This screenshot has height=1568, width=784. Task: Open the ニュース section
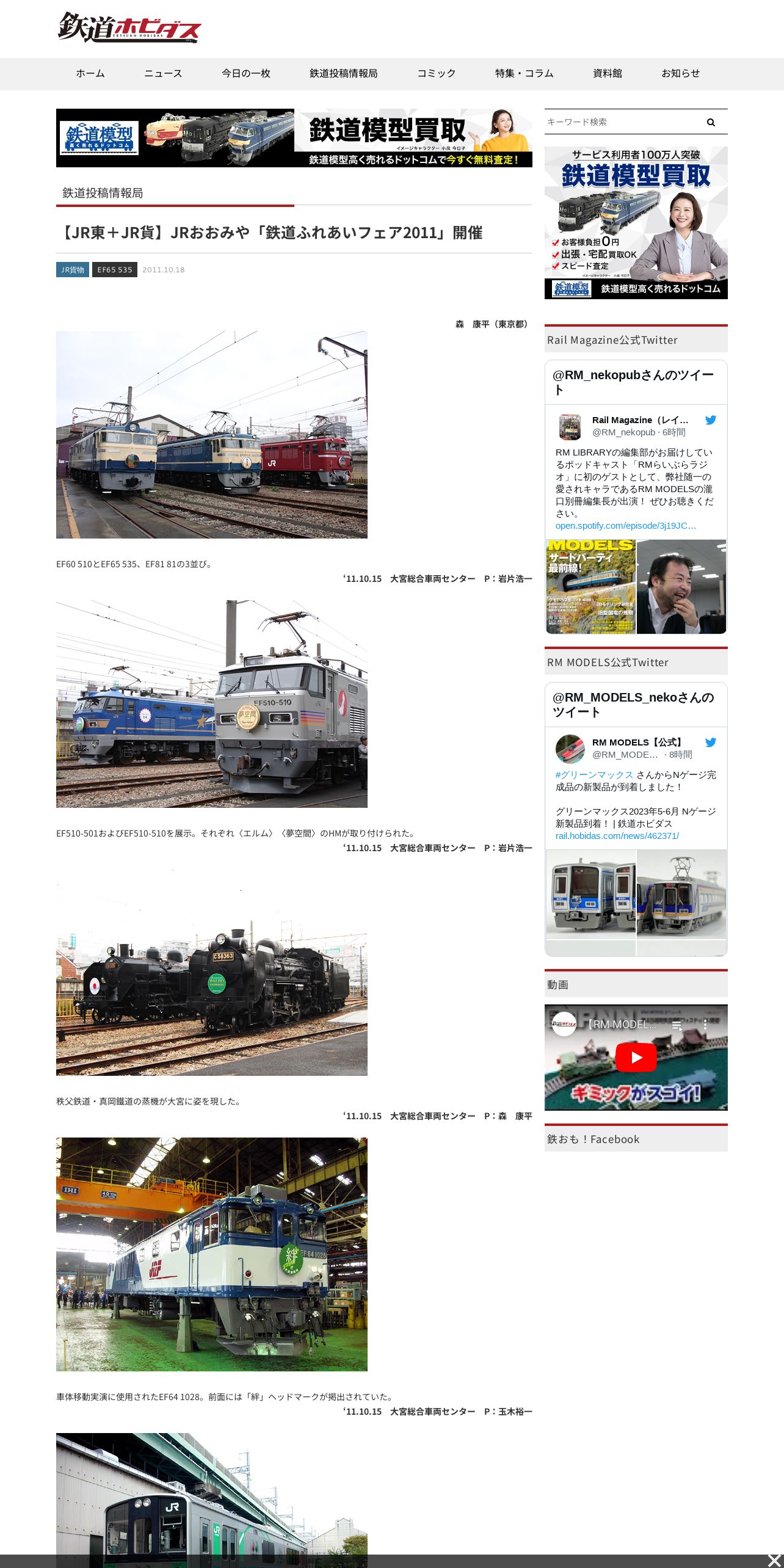point(163,73)
